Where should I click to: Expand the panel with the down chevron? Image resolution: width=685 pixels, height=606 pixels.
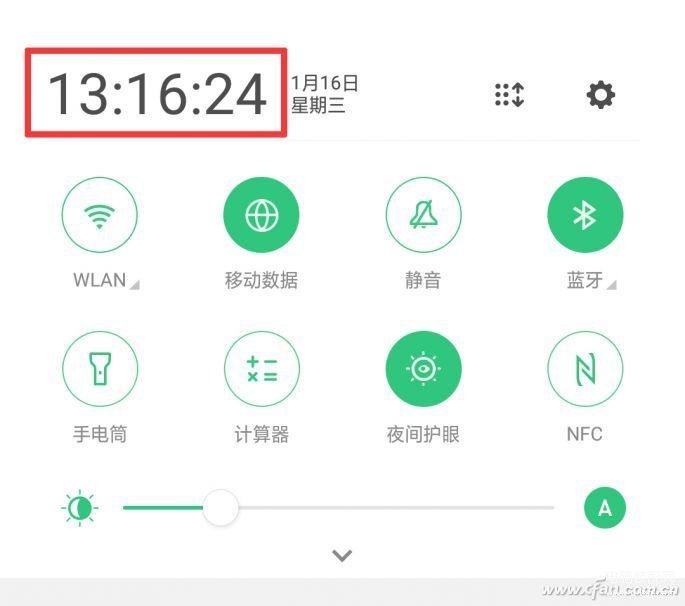[x=342, y=555]
